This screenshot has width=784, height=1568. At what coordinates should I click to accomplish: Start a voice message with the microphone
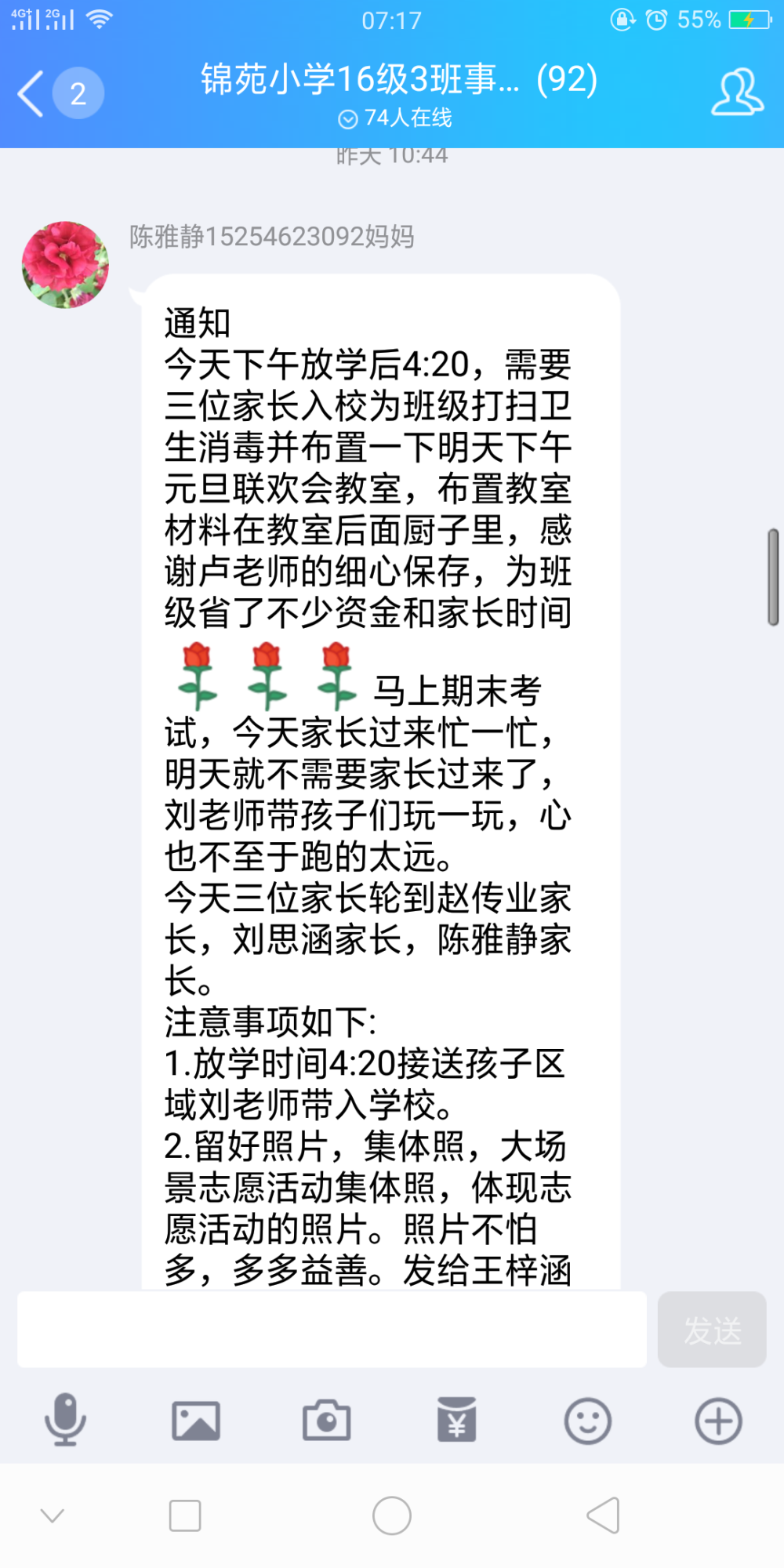pos(65,1420)
